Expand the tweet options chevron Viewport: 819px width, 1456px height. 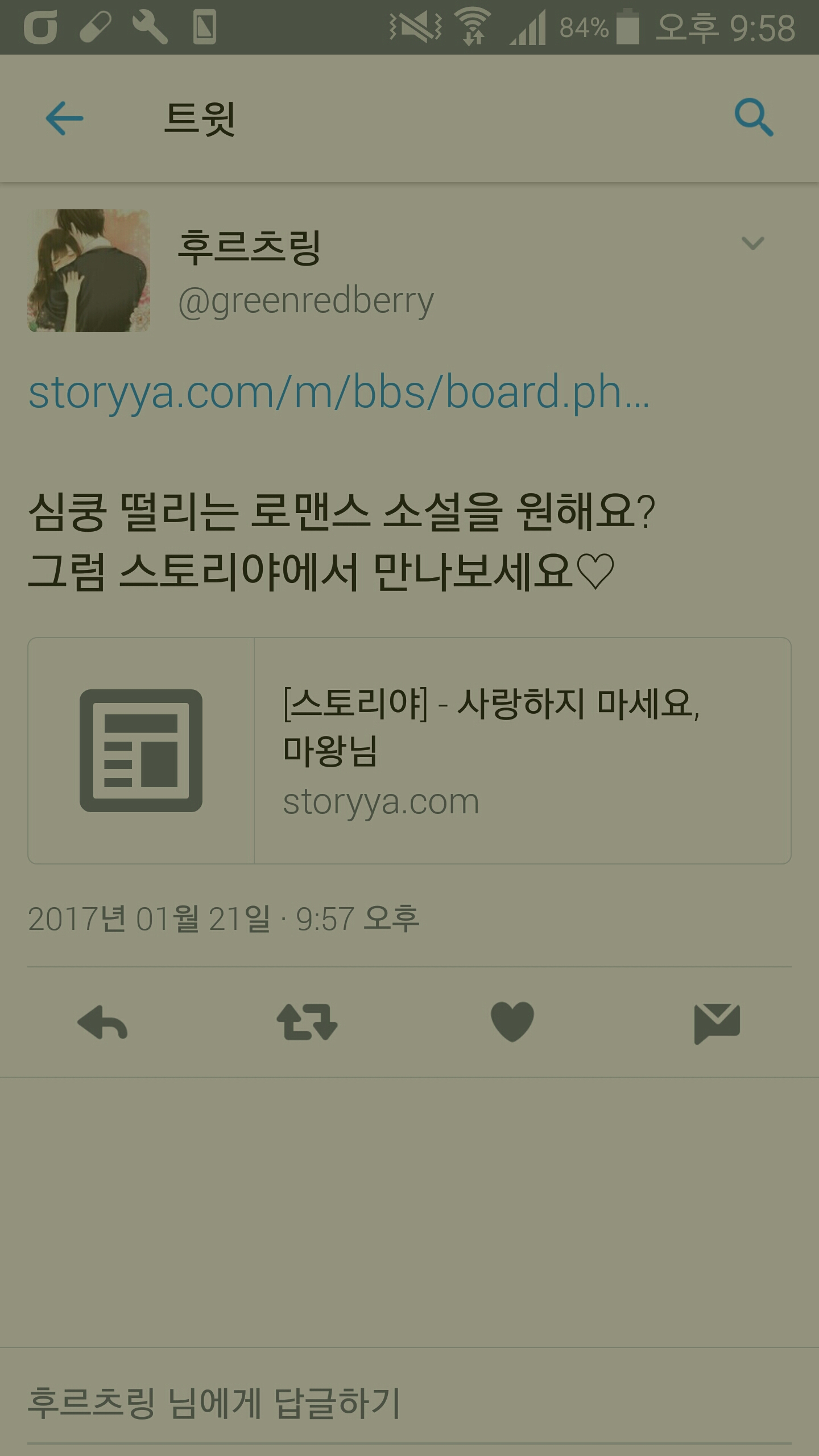[752, 244]
